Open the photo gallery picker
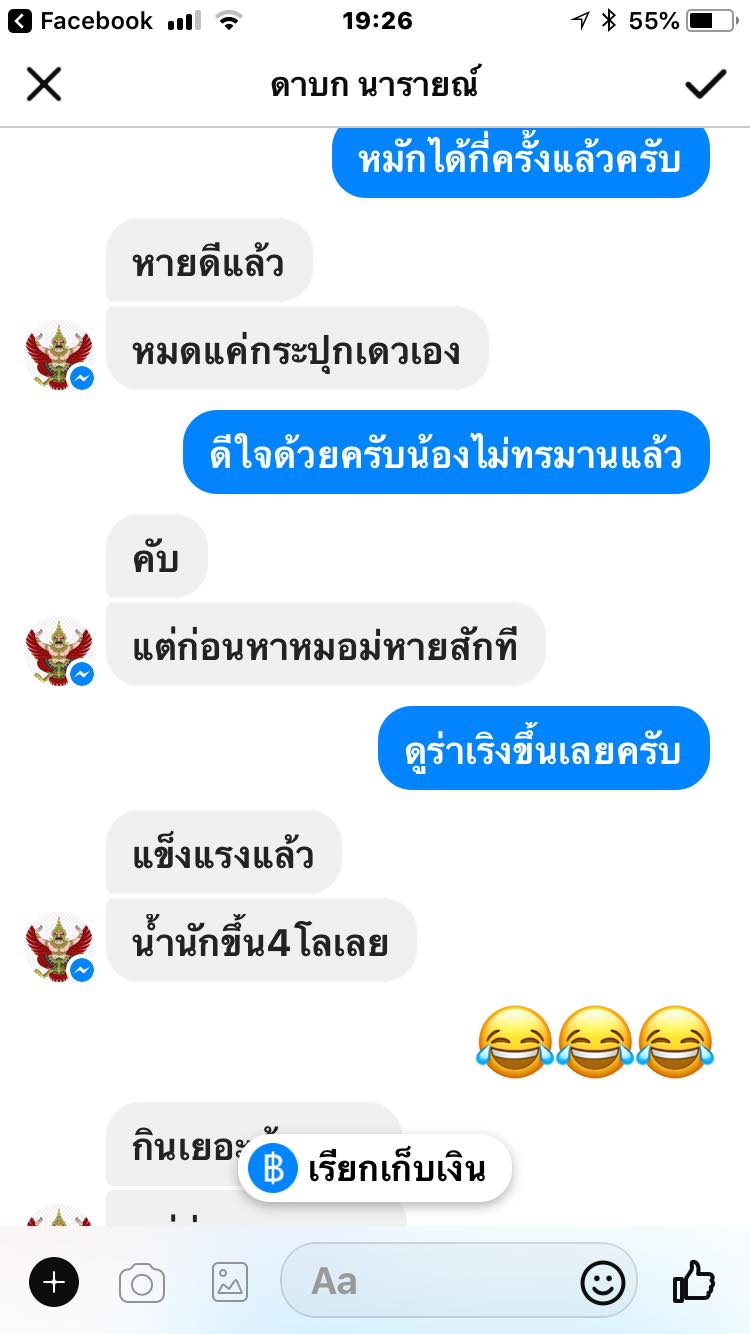Screen dimensions: 750x1334 pos(230,1282)
